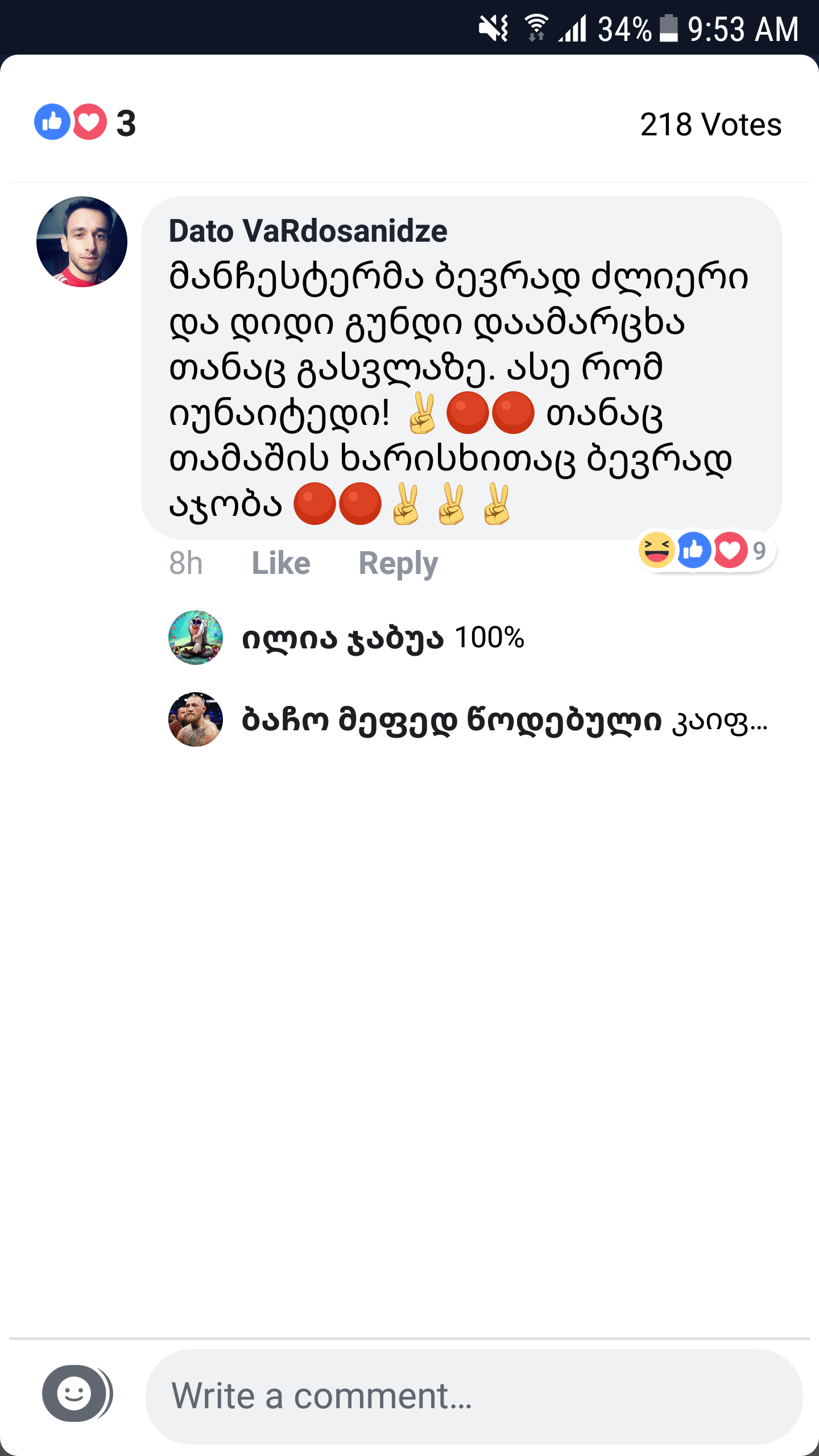This screenshot has height=1456, width=819.
Task: Tap Like to toggle liking Dato's comment
Action: 280,562
